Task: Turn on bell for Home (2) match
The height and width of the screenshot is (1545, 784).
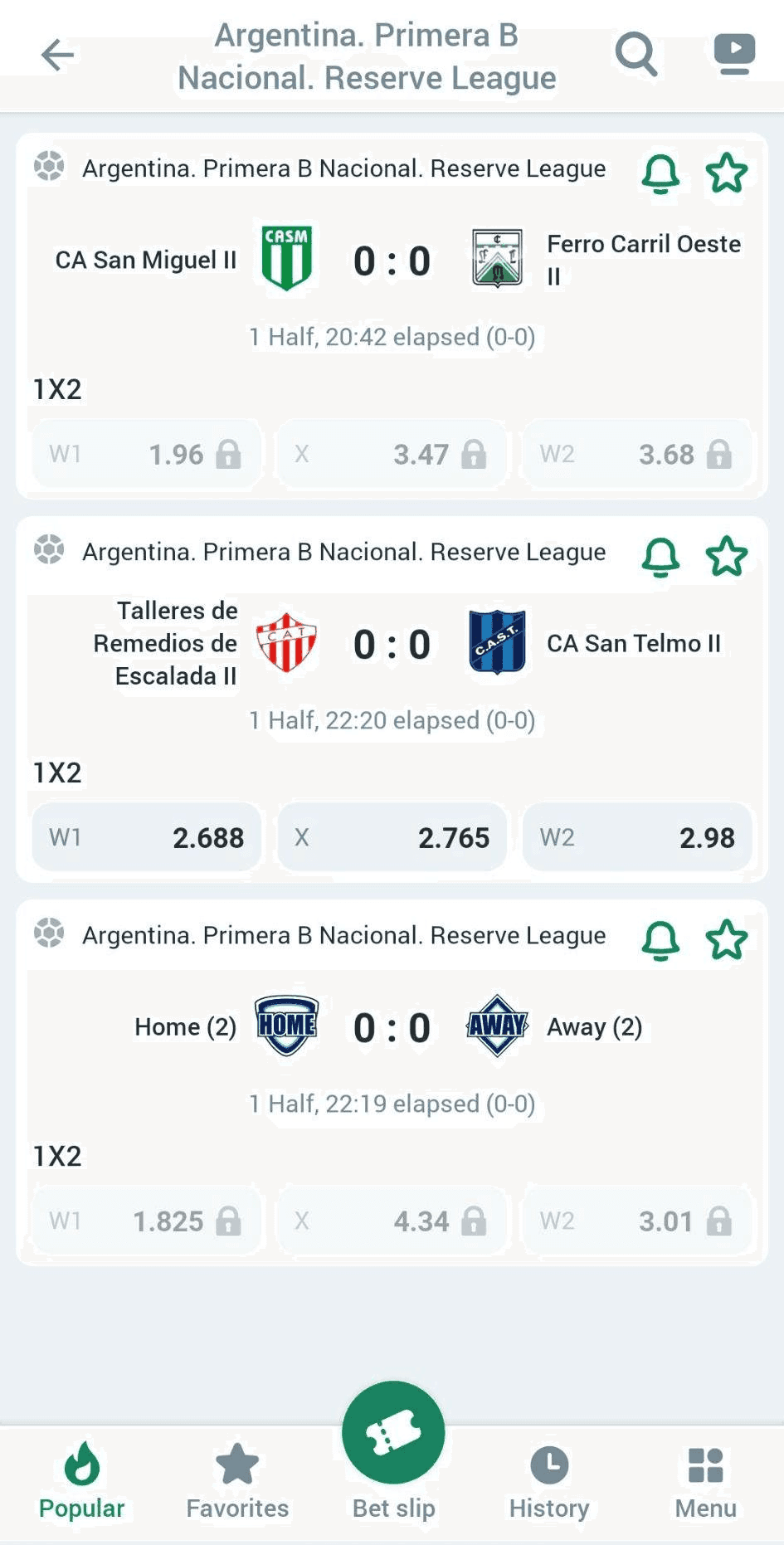Action: coord(660,940)
